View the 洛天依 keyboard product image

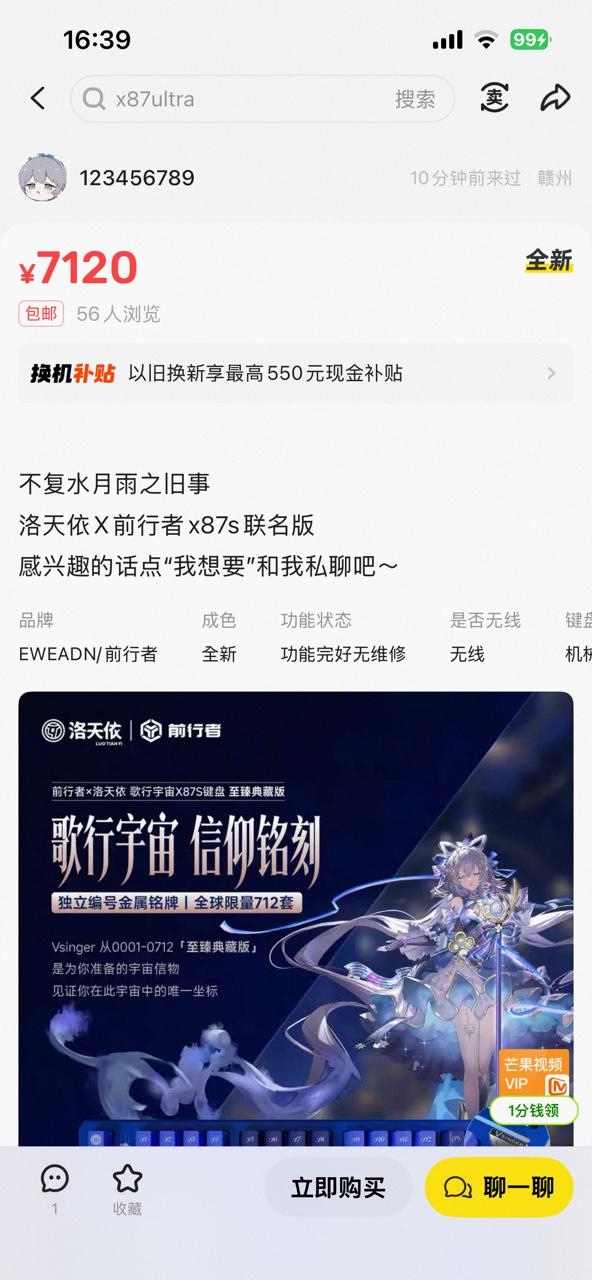coord(296,918)
